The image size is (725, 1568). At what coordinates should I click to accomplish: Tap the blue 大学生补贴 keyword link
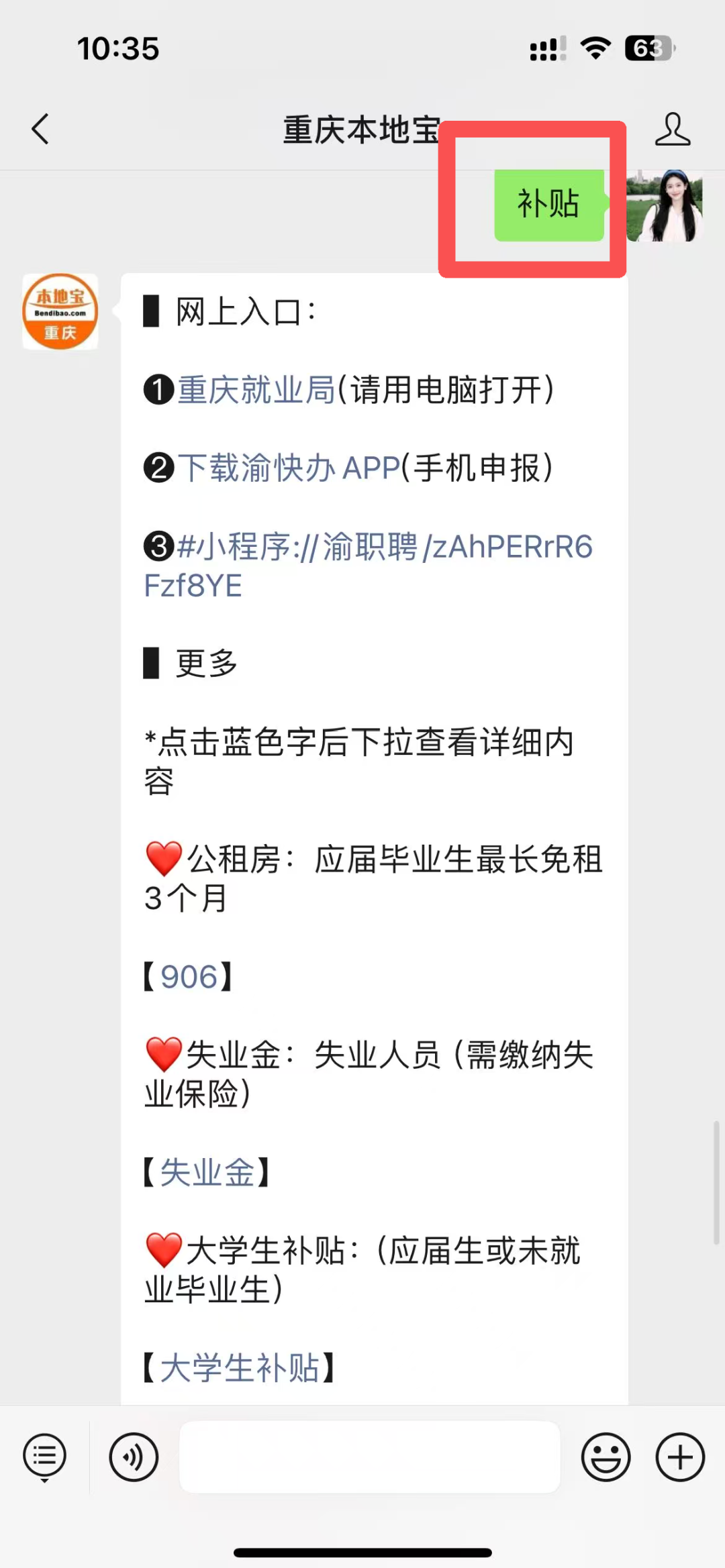(240, 1368)
